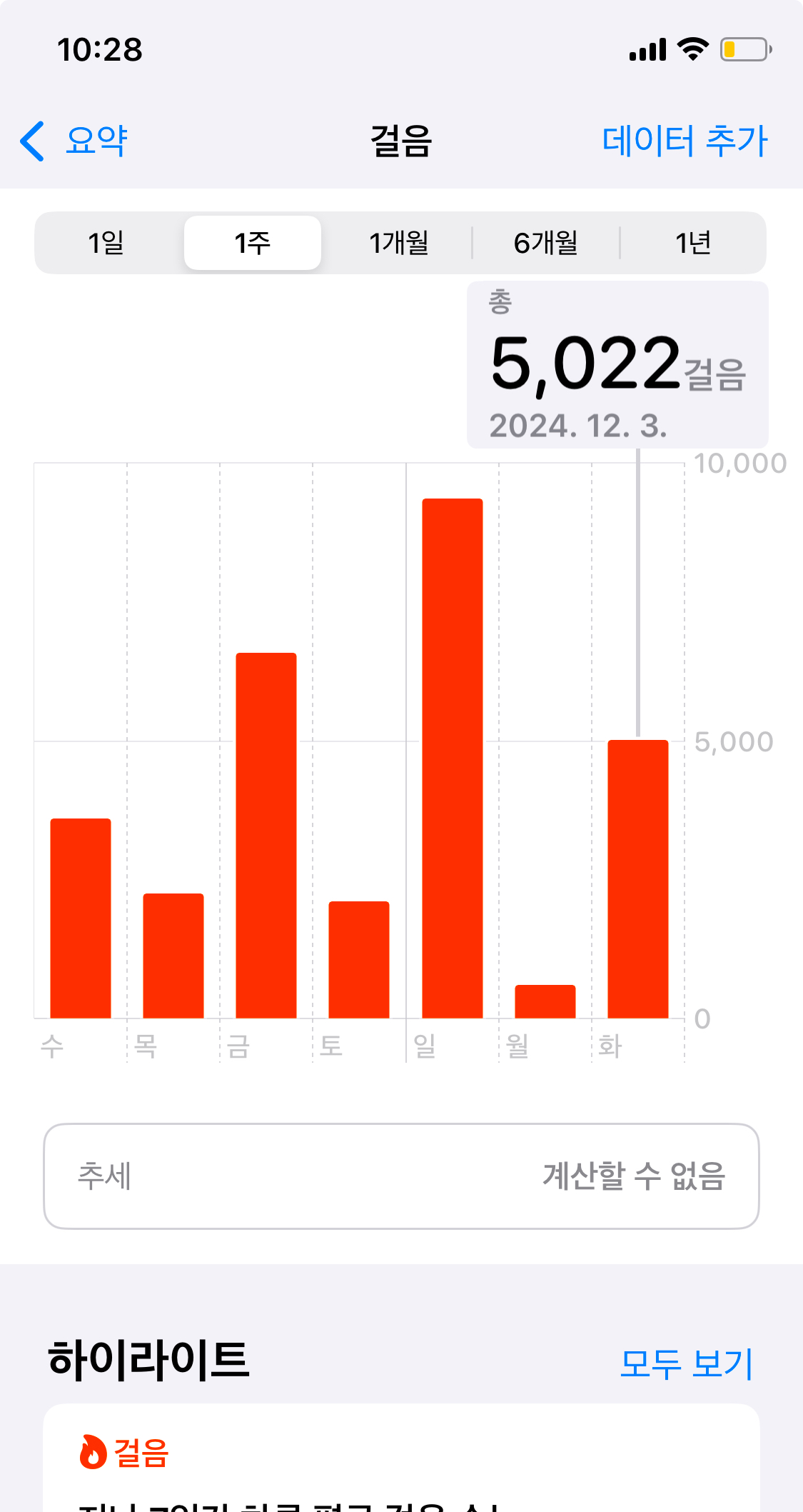Image resolution: width=803 pixels, height=1512 pixels.
Task: Select the 금 bar in the chart
Action: click(266, 836)
